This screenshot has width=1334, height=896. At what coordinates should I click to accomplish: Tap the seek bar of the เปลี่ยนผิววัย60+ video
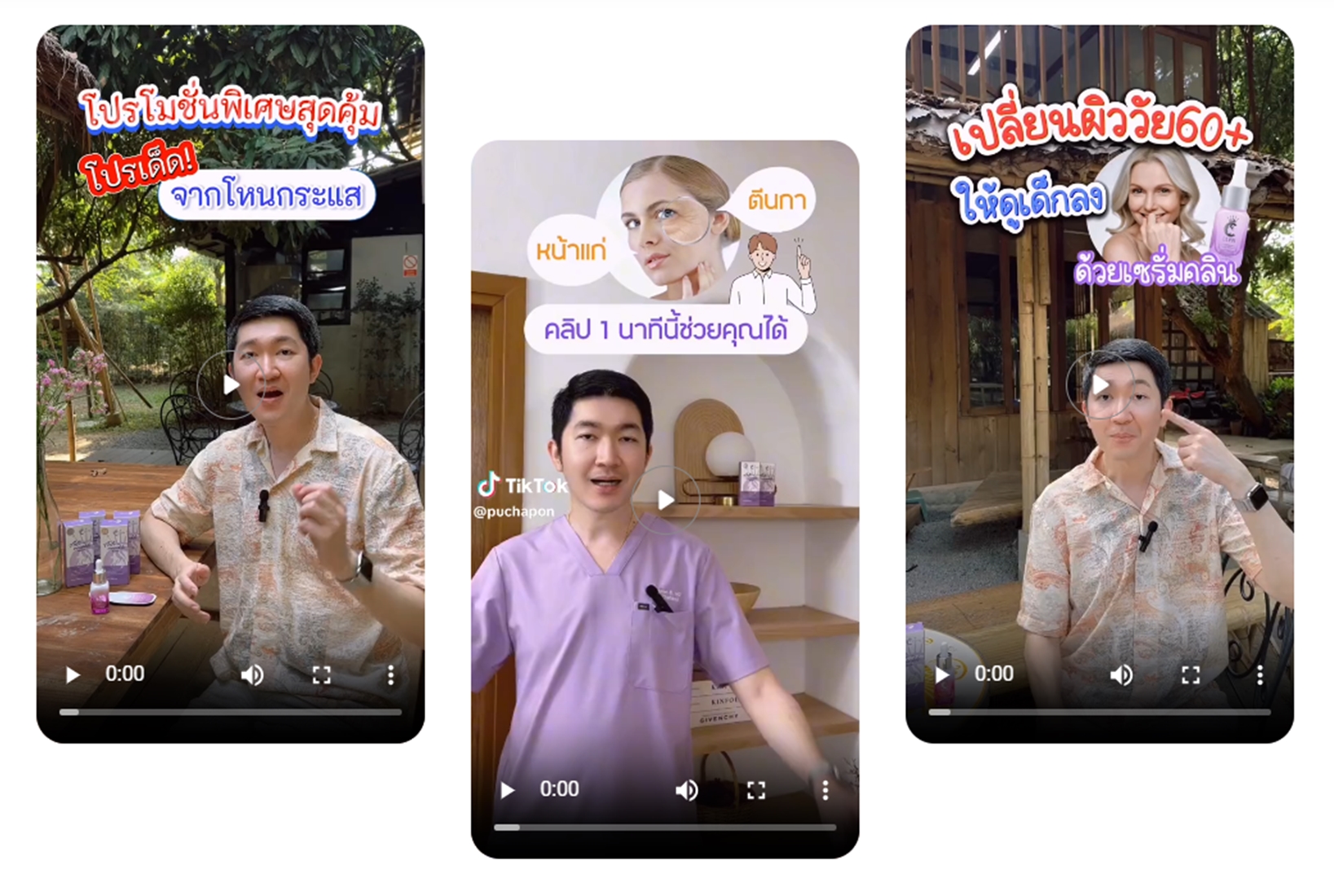[1099, 712]
